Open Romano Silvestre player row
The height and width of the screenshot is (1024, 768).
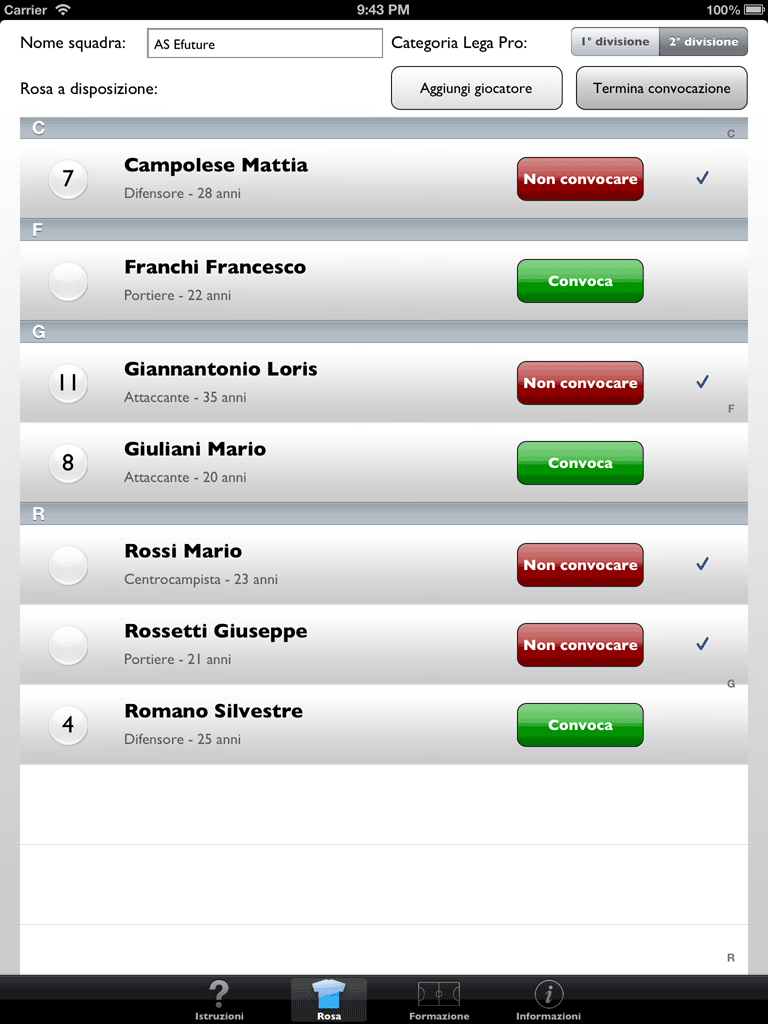(x=300, y=725)
